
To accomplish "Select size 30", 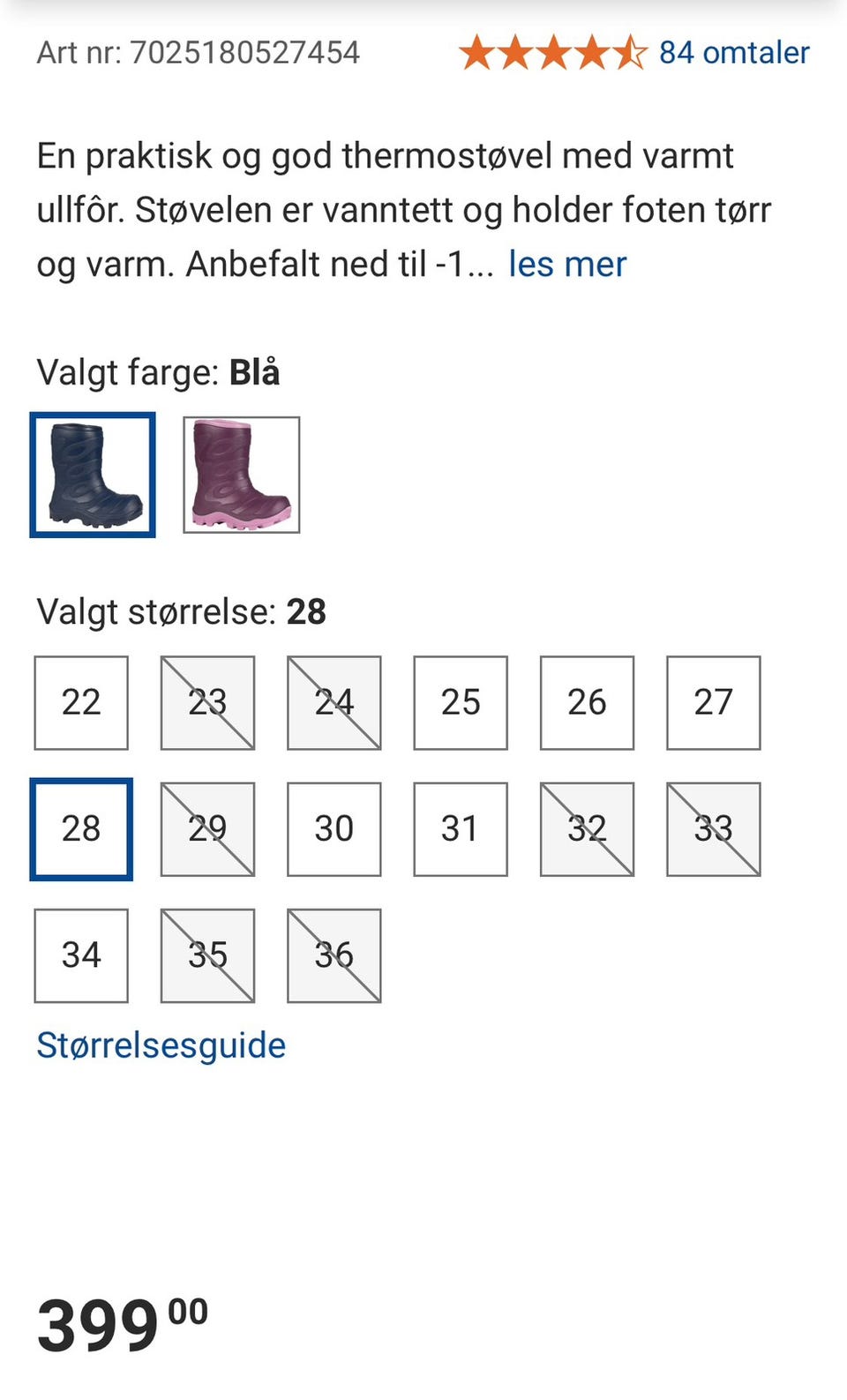I will point(334,828).
